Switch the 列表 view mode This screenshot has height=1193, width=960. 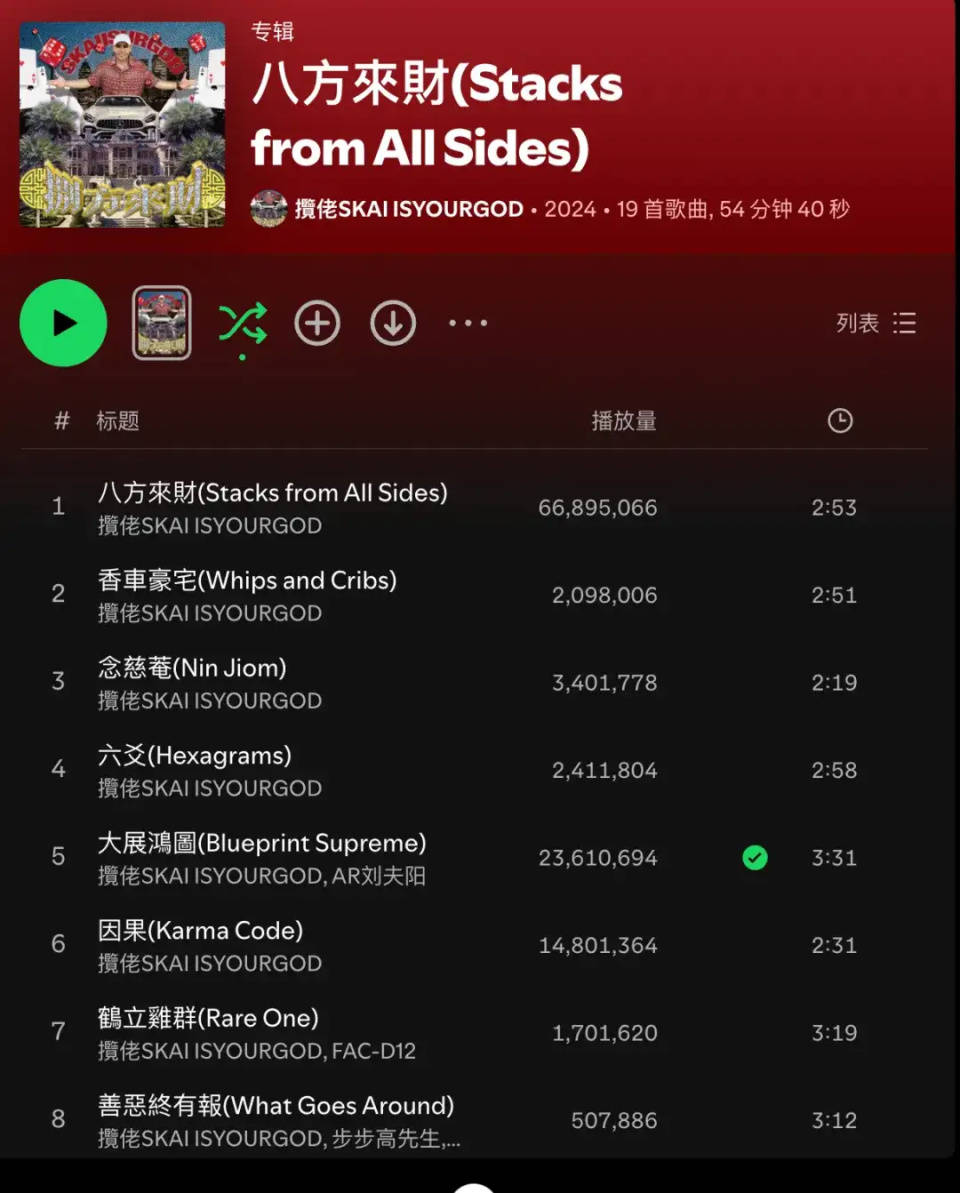pyautogui.click(x=876, y=323)
